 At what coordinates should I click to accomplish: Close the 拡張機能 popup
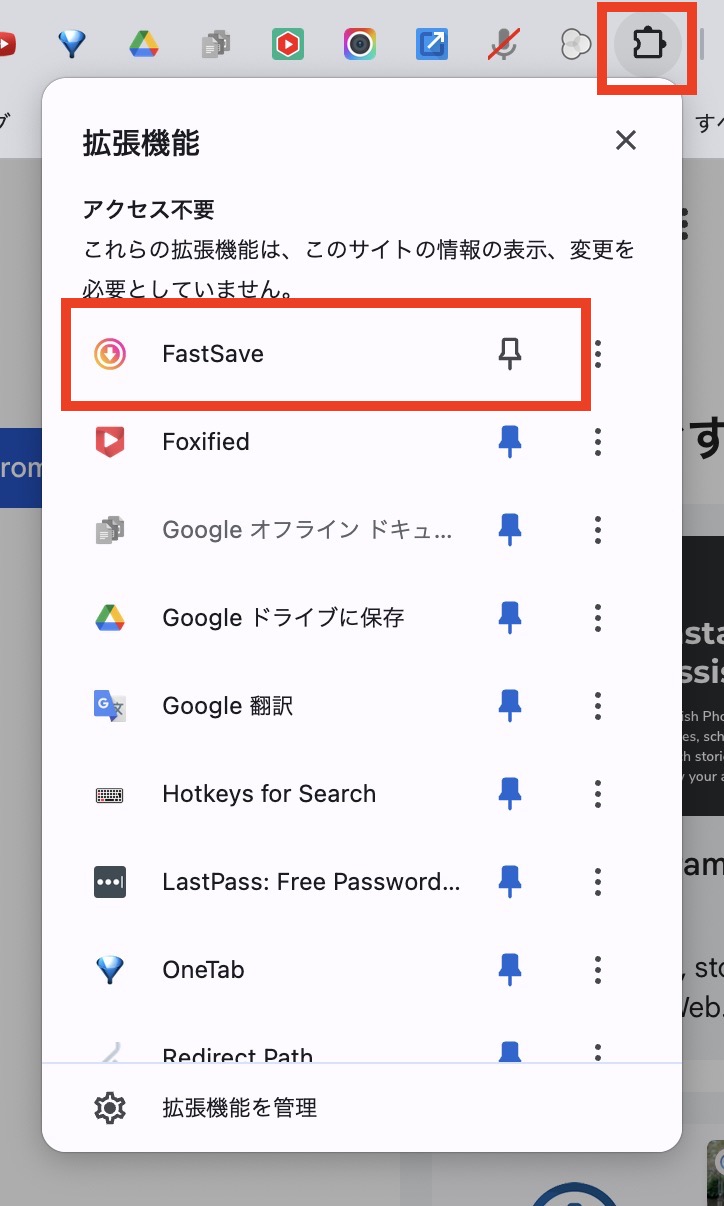(626, 140)
